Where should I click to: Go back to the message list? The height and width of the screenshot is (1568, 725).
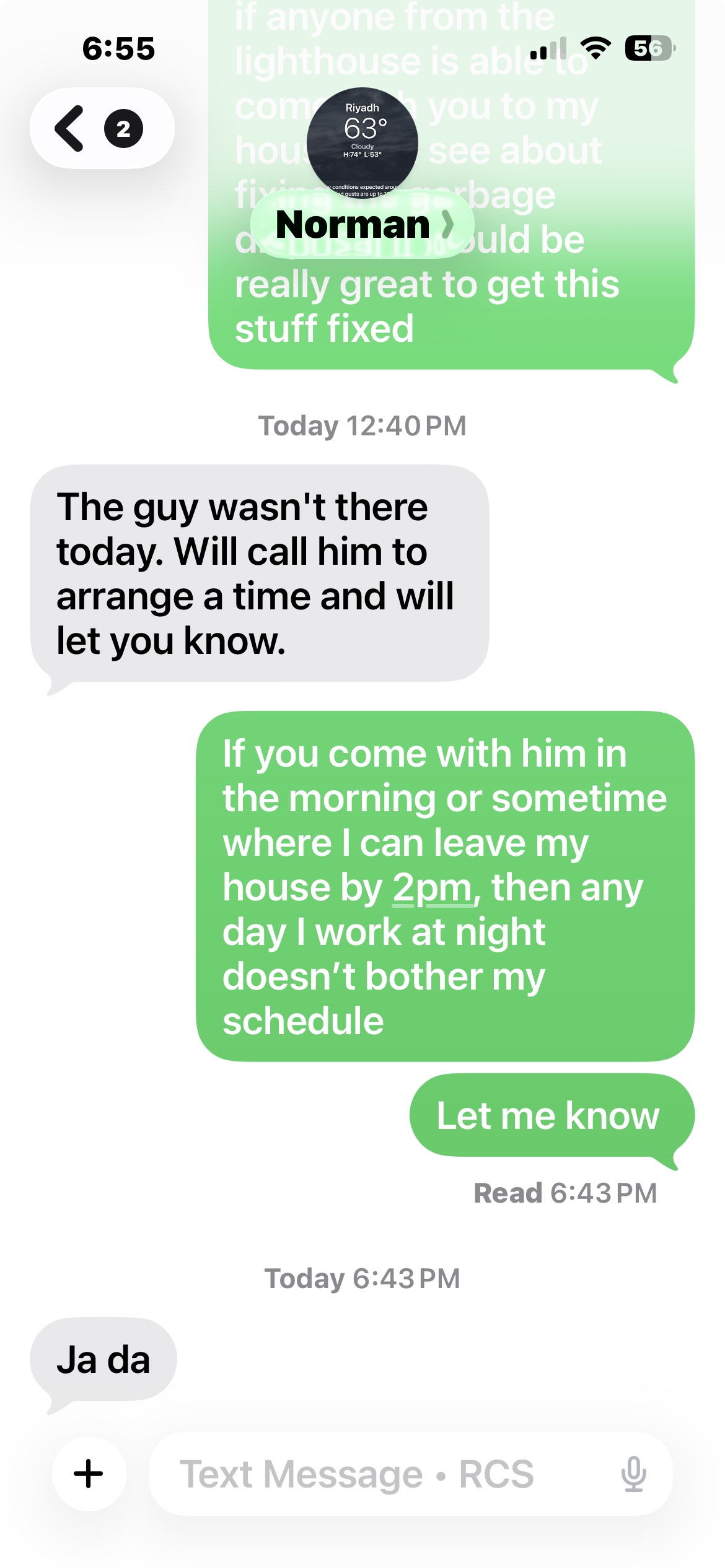pos(100,128)
